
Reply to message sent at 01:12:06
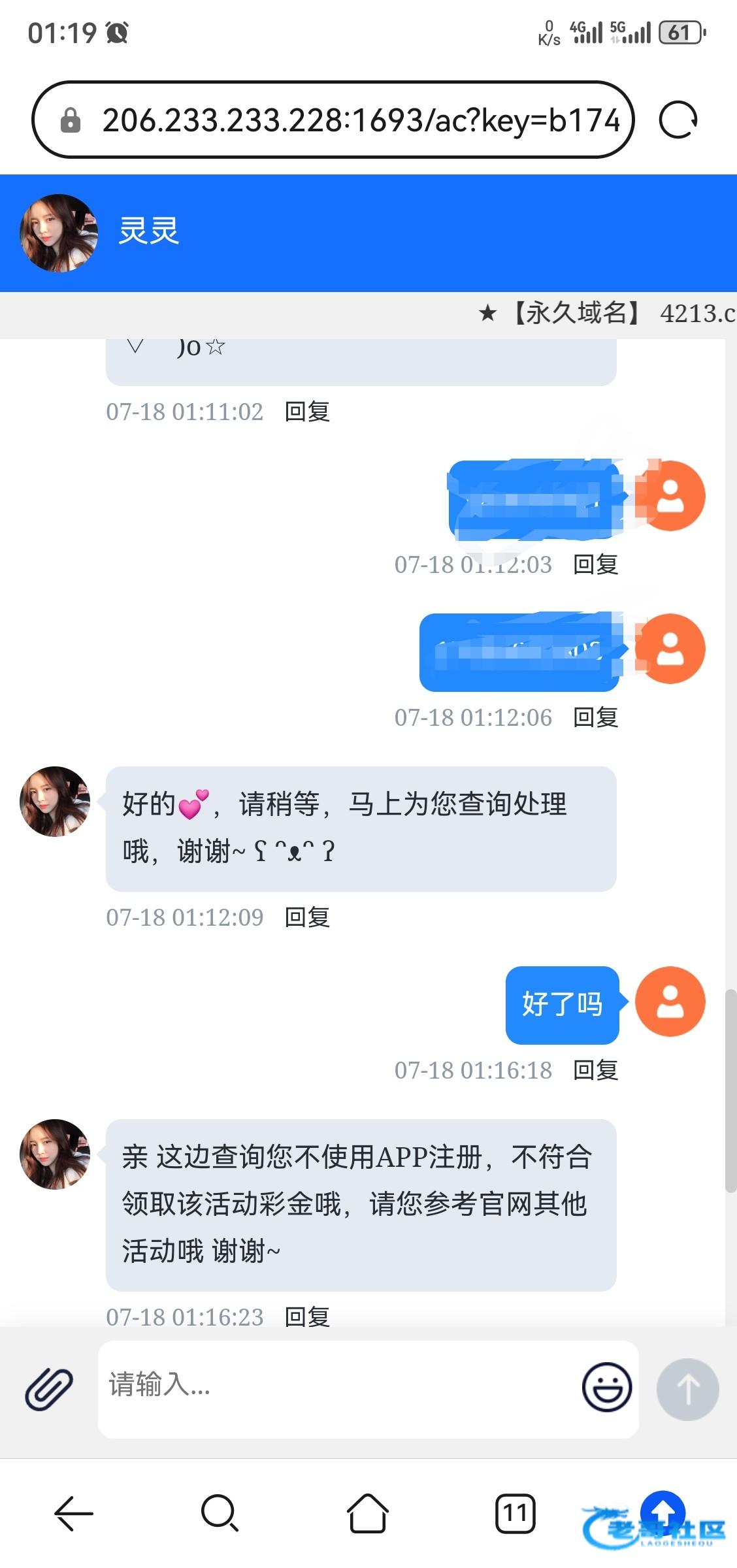point(595,717)
